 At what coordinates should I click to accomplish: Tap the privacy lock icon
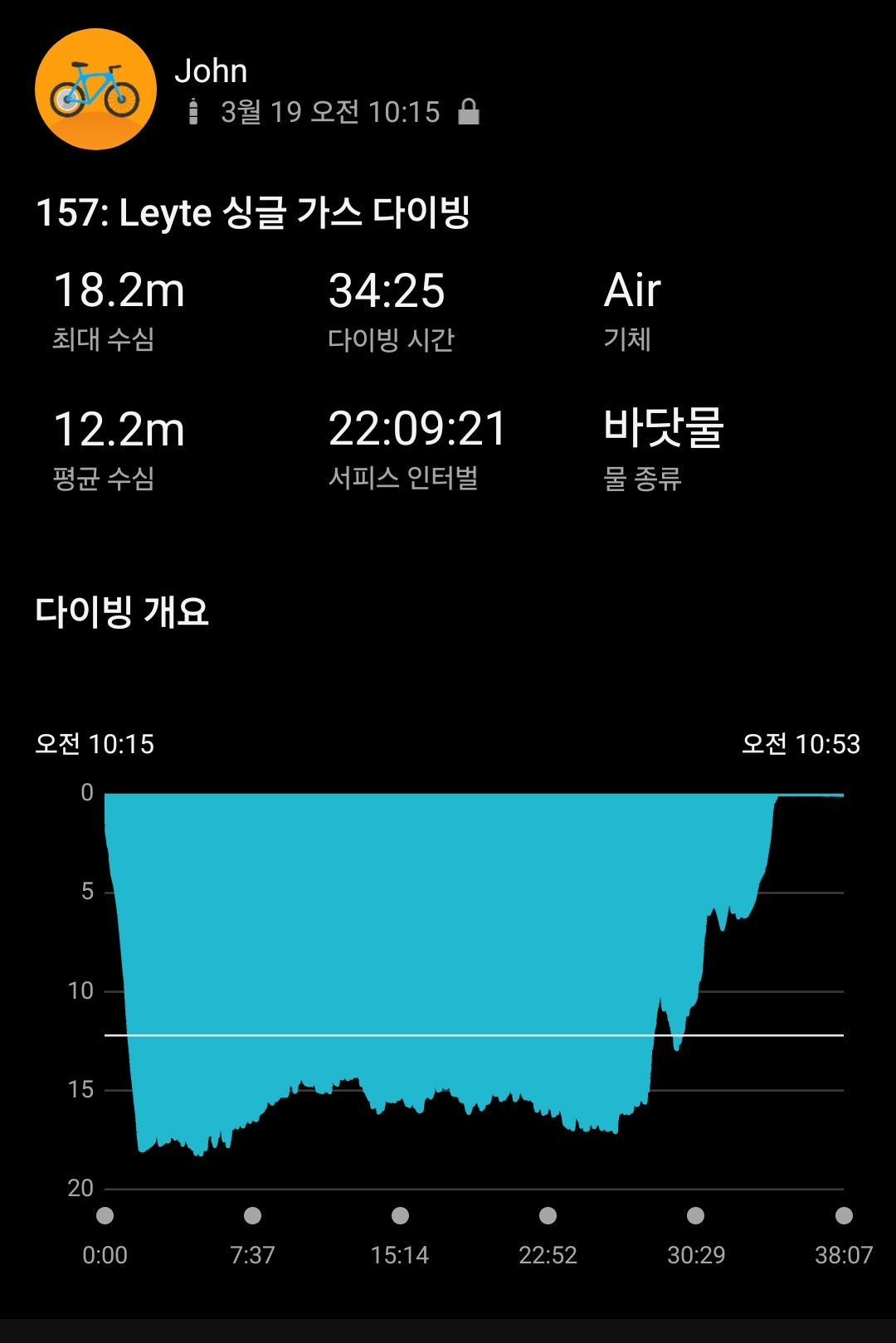click(x=469, y=111)
